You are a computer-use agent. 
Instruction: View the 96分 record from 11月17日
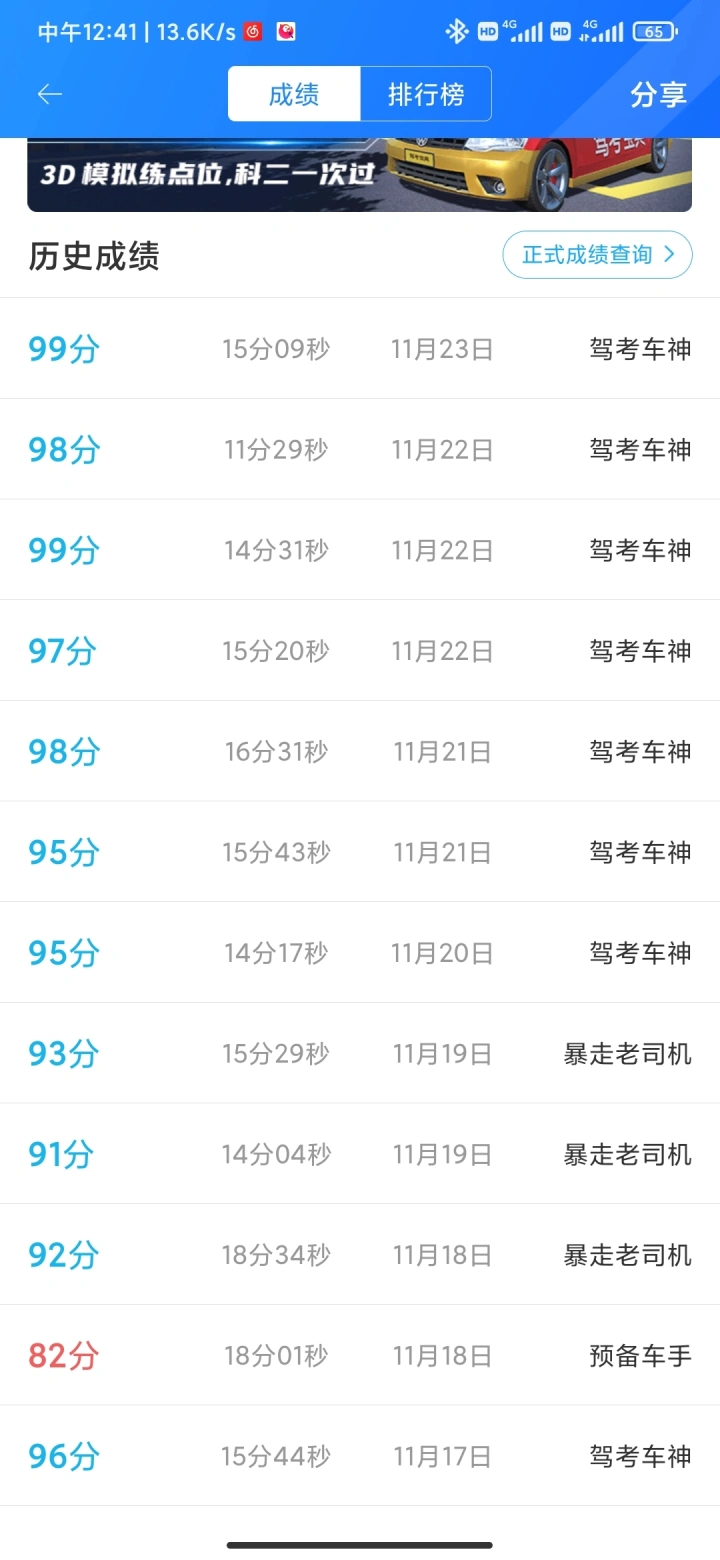click(x=360, y=1456)
